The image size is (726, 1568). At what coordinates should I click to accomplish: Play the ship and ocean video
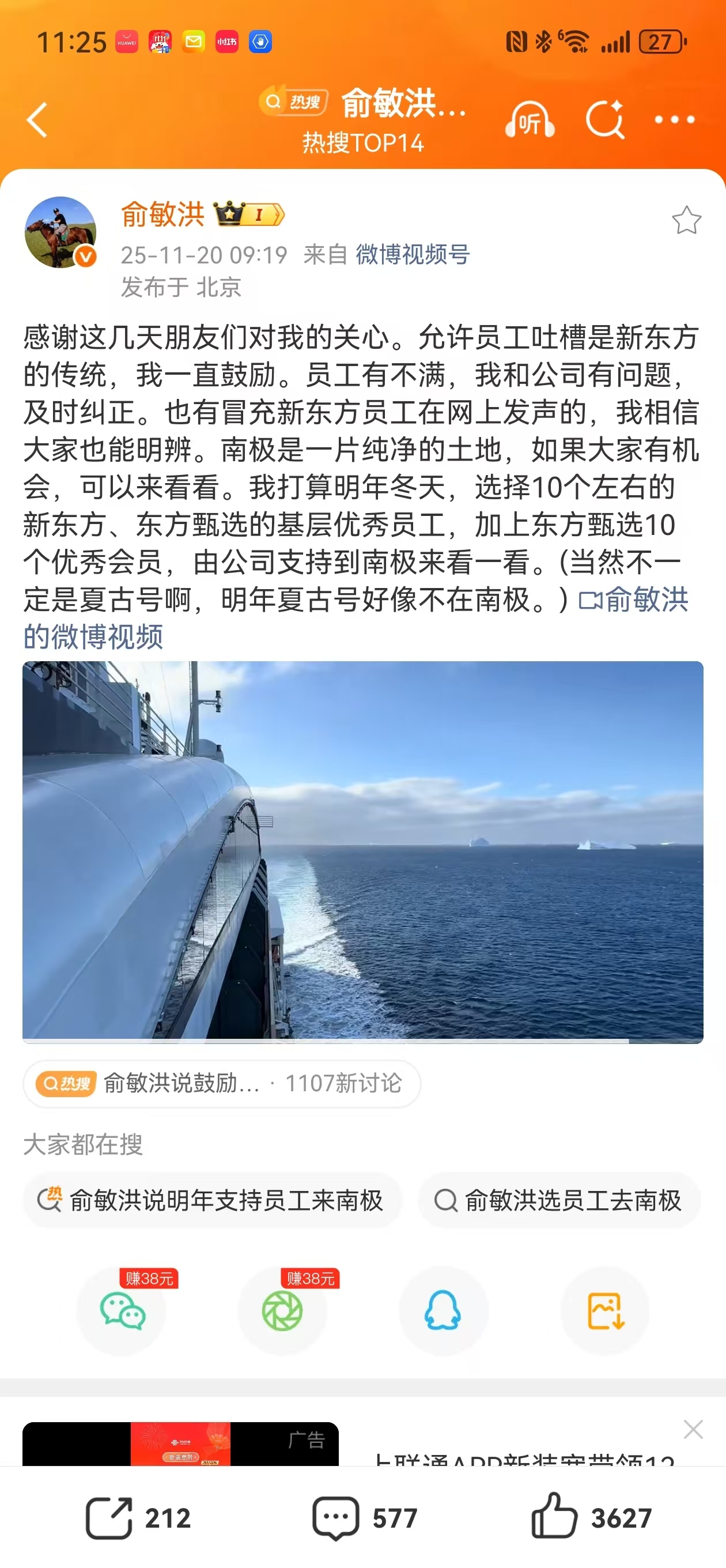pyautogui.click(x=362, y=851)
